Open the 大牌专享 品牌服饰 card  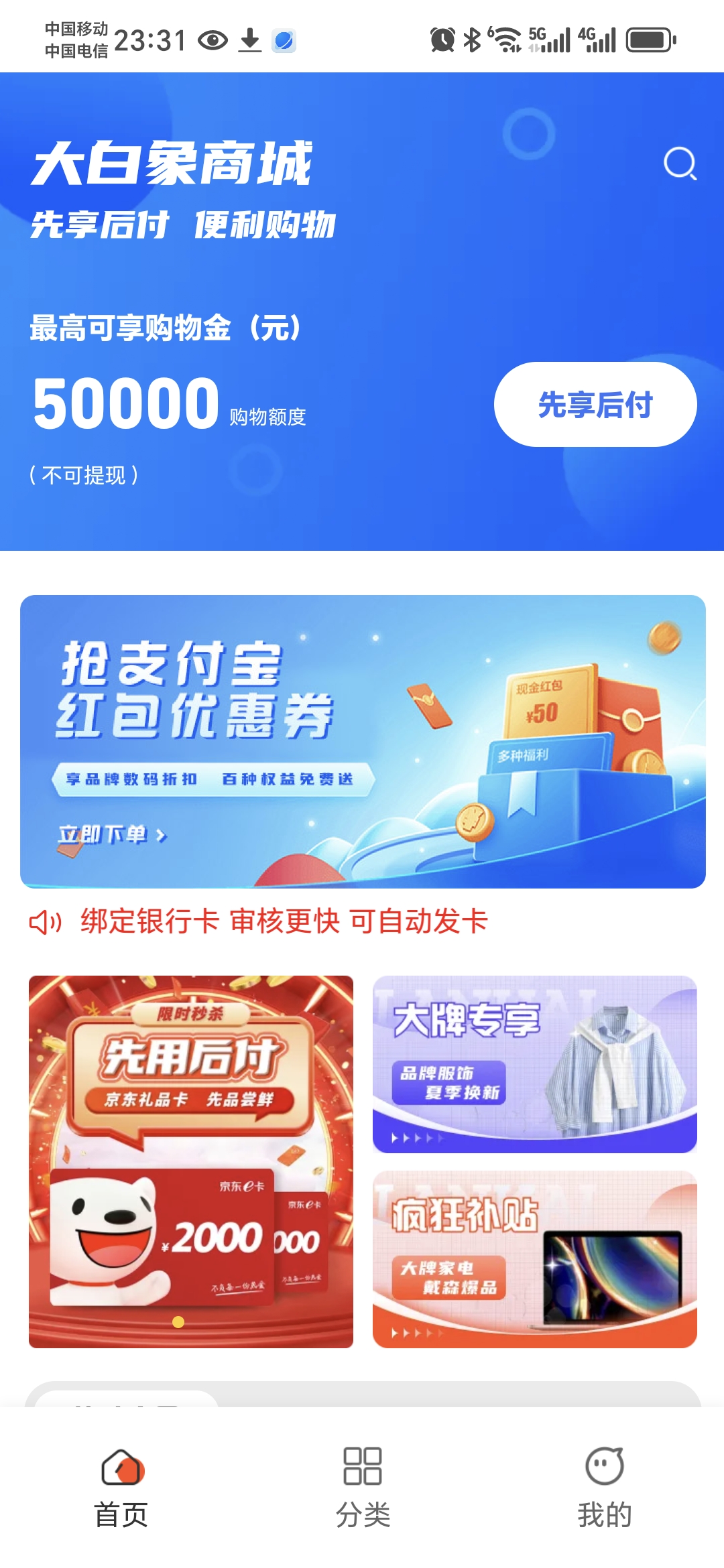click(535, 1064)
